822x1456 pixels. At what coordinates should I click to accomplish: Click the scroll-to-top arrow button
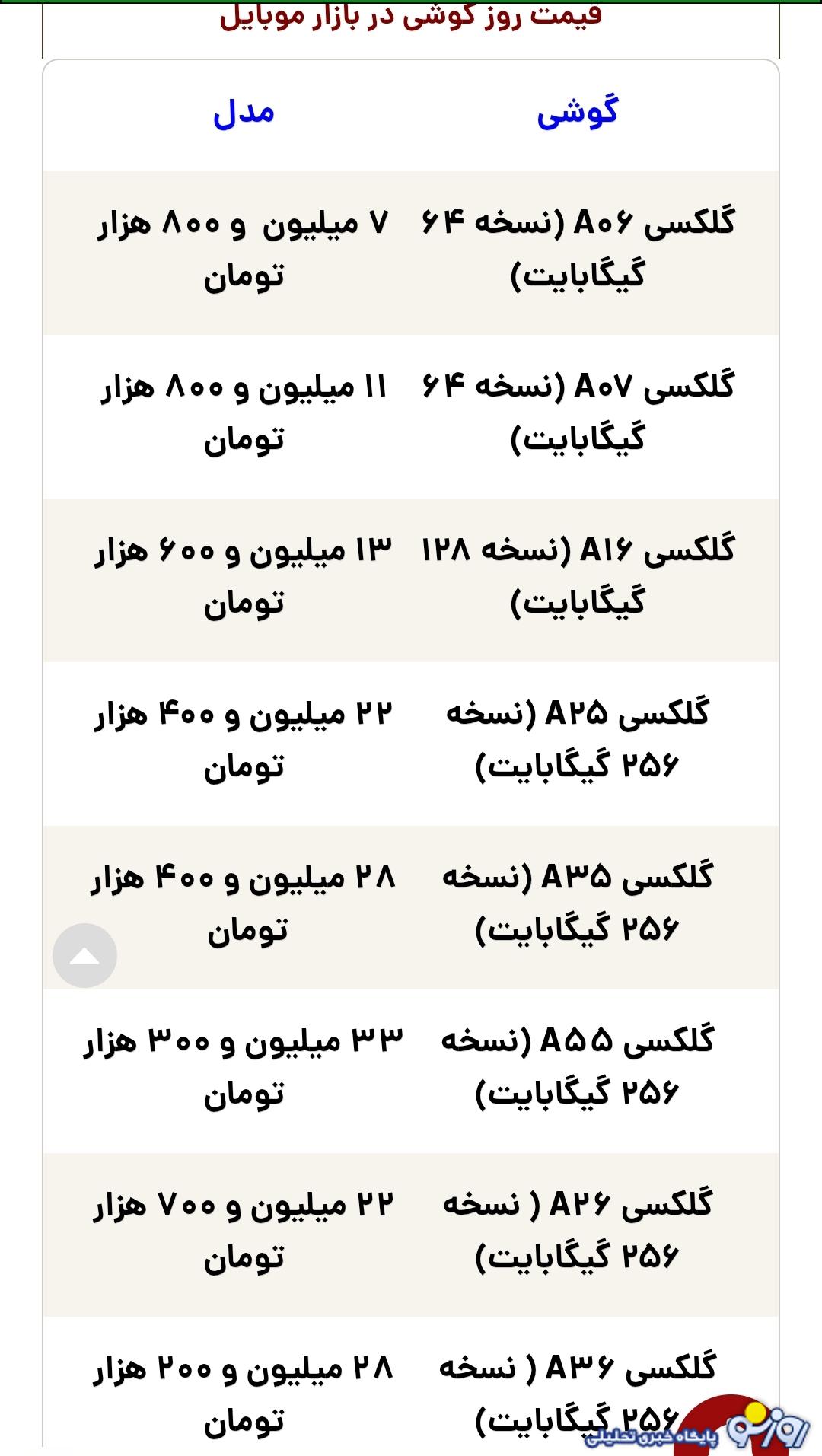(84, 954)
